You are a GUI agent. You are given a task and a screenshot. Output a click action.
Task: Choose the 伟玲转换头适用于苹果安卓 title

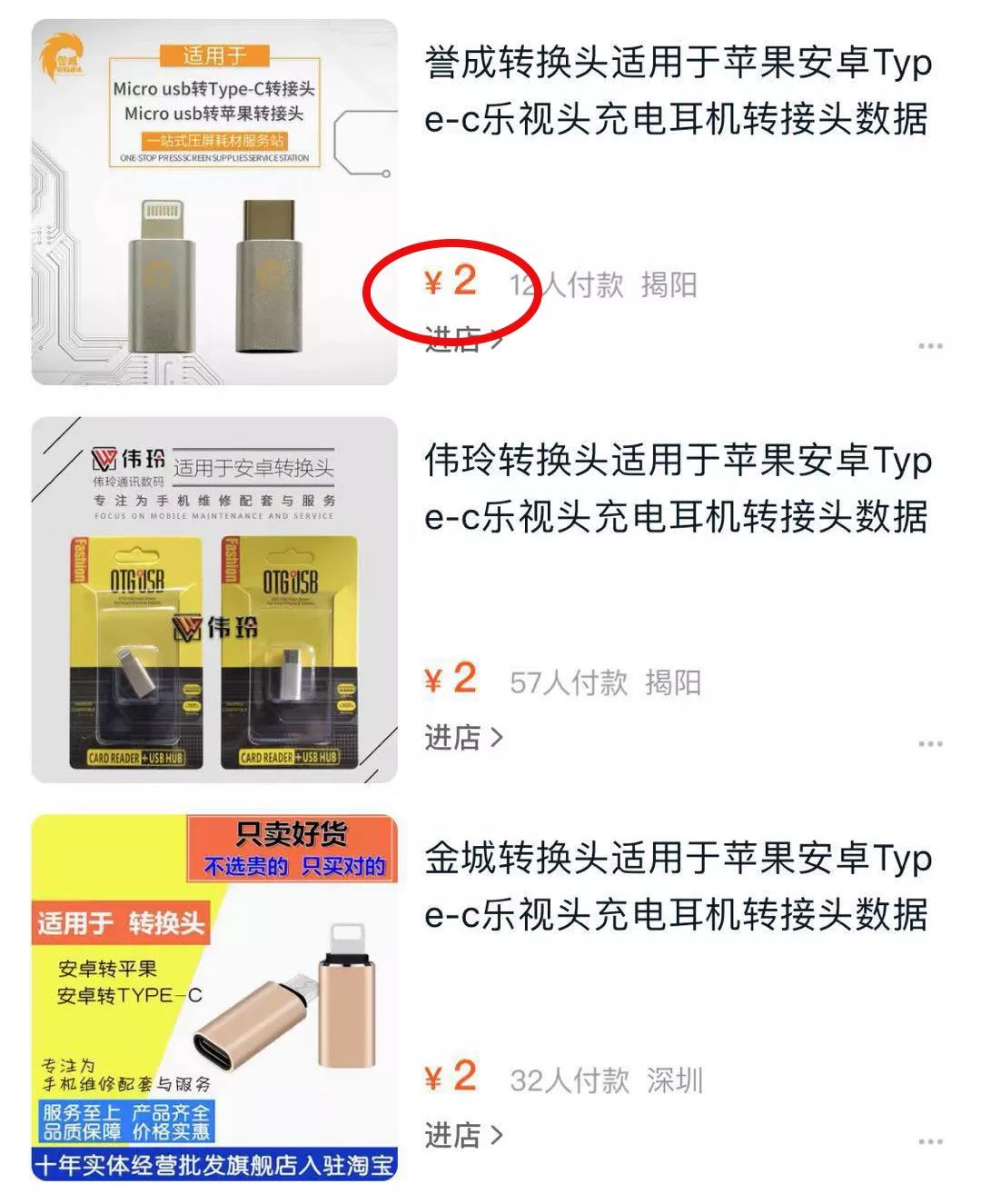click(x=678, y=489)
